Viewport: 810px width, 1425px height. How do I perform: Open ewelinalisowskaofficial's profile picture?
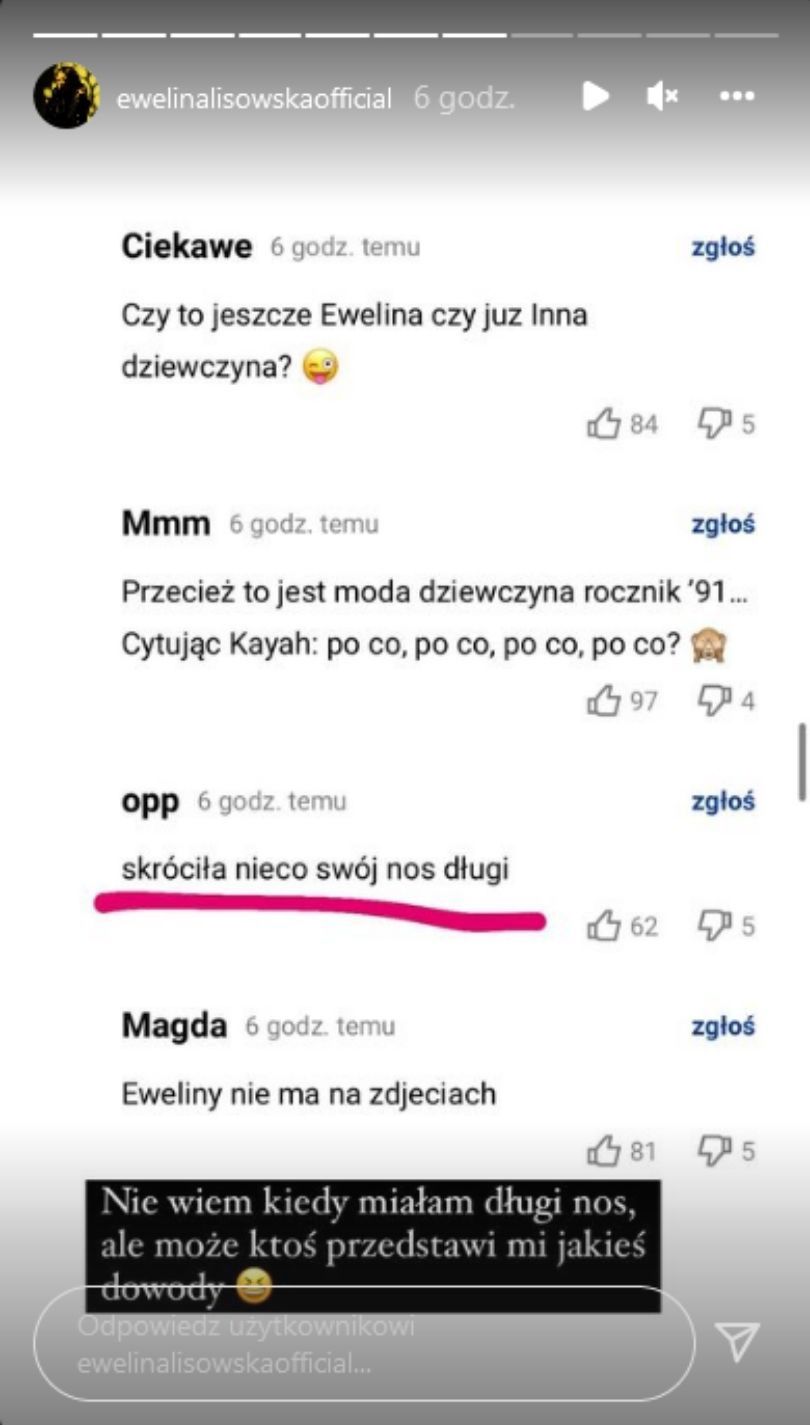(x=66, y=96)
